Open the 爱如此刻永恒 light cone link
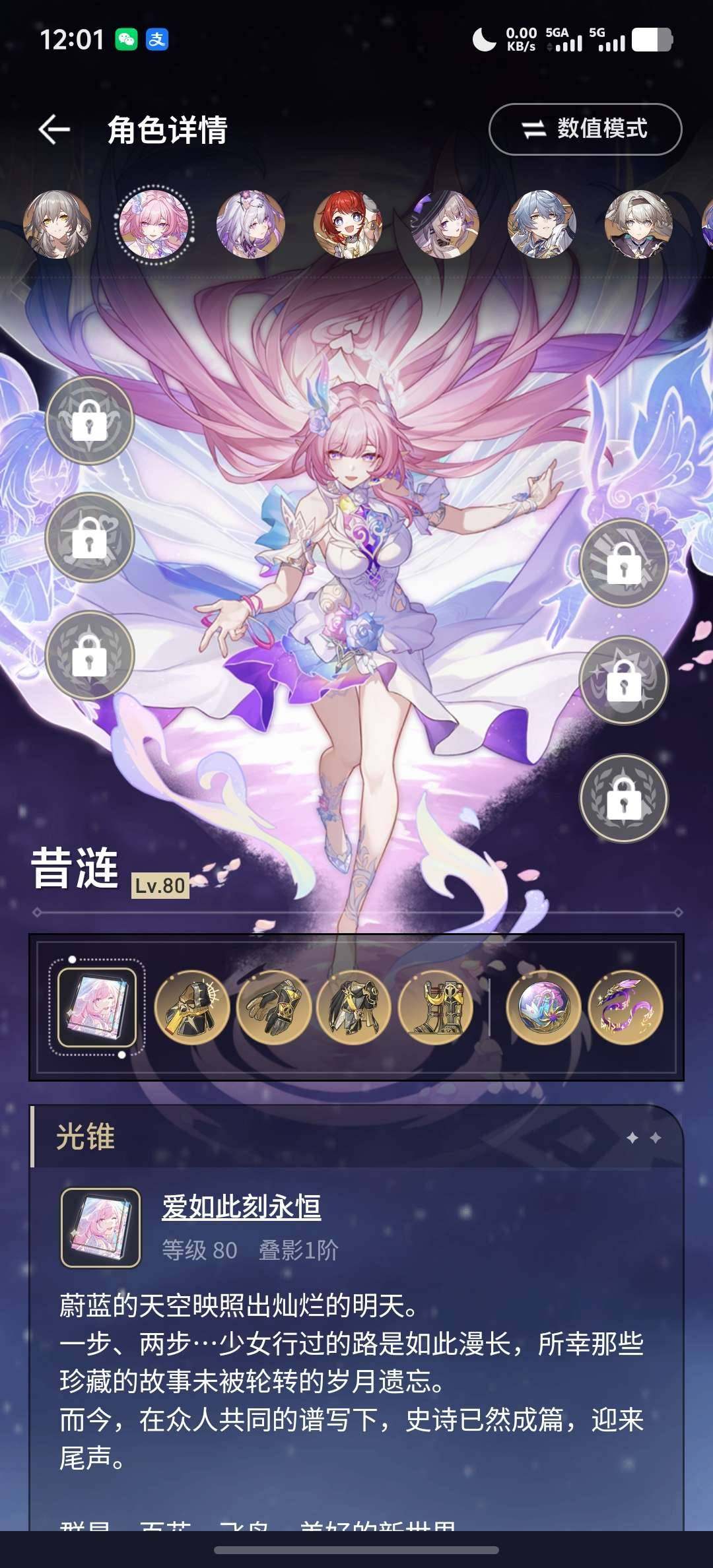The width and height of the screenshot is (713, 1568). (242, 1207)
